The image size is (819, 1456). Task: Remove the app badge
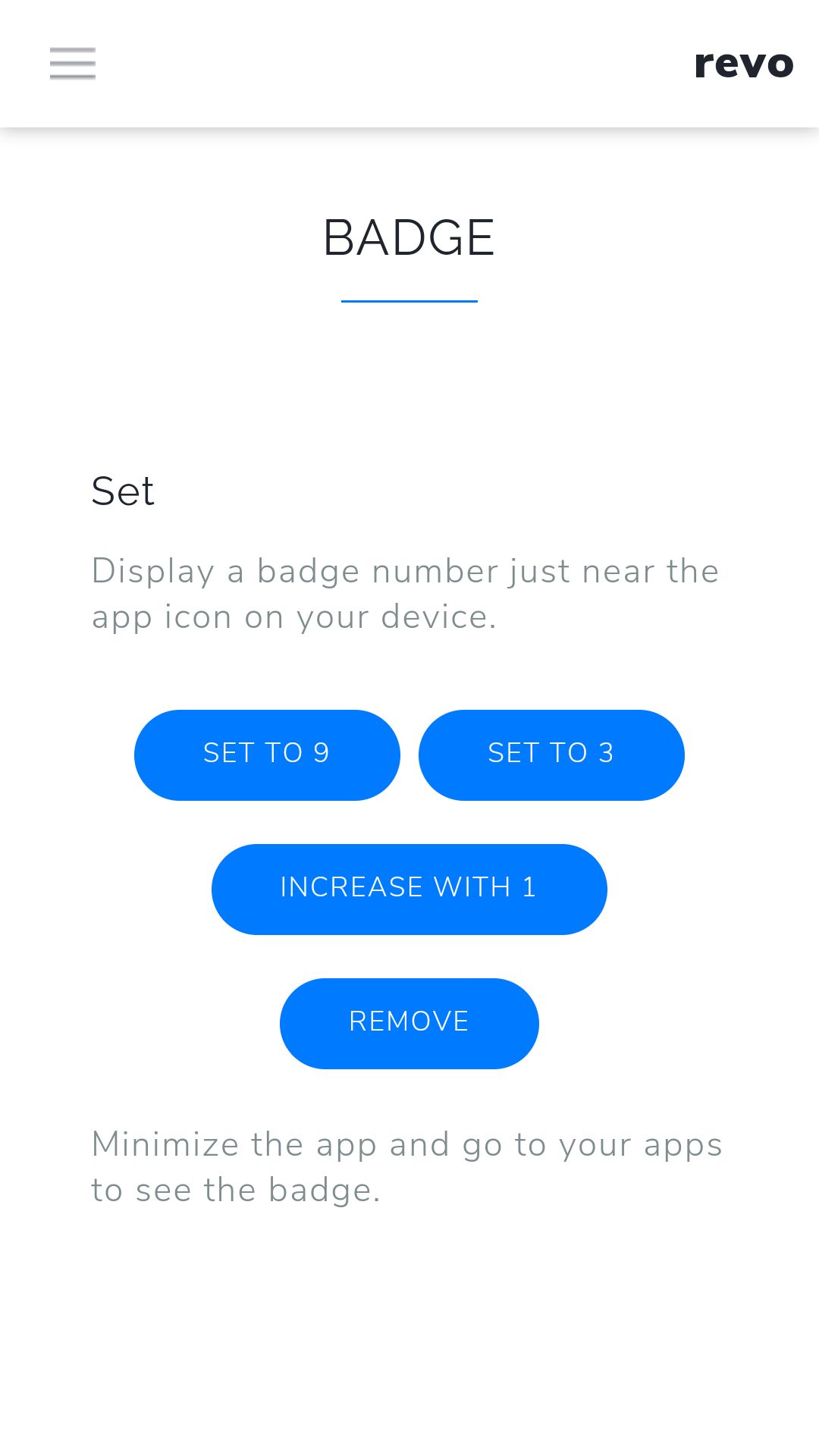(x=409, y=1023)
